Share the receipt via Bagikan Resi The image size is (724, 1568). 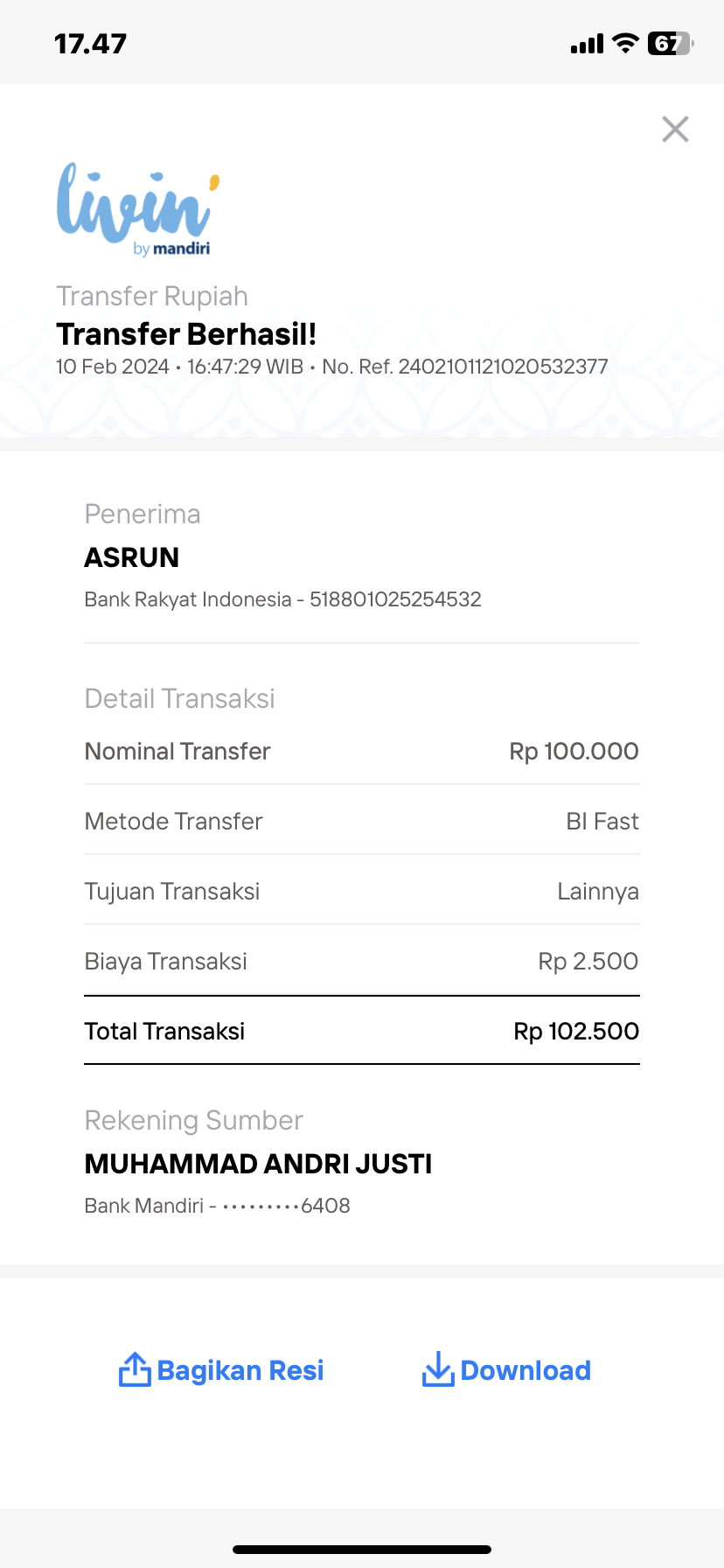[221, 1370]
